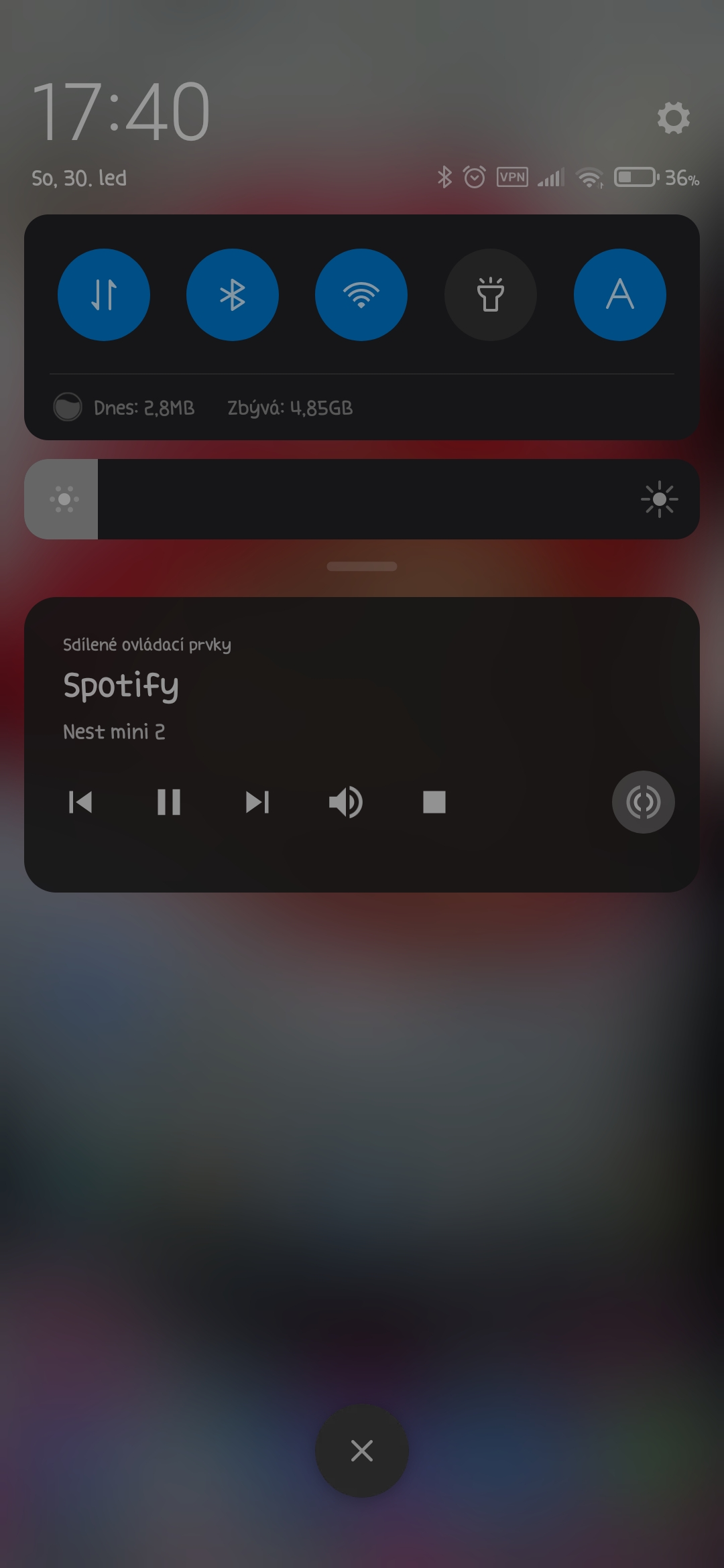Turn on the flashlight
Image resolution: width=724 pixels, height=1568 pixels.
491,295
